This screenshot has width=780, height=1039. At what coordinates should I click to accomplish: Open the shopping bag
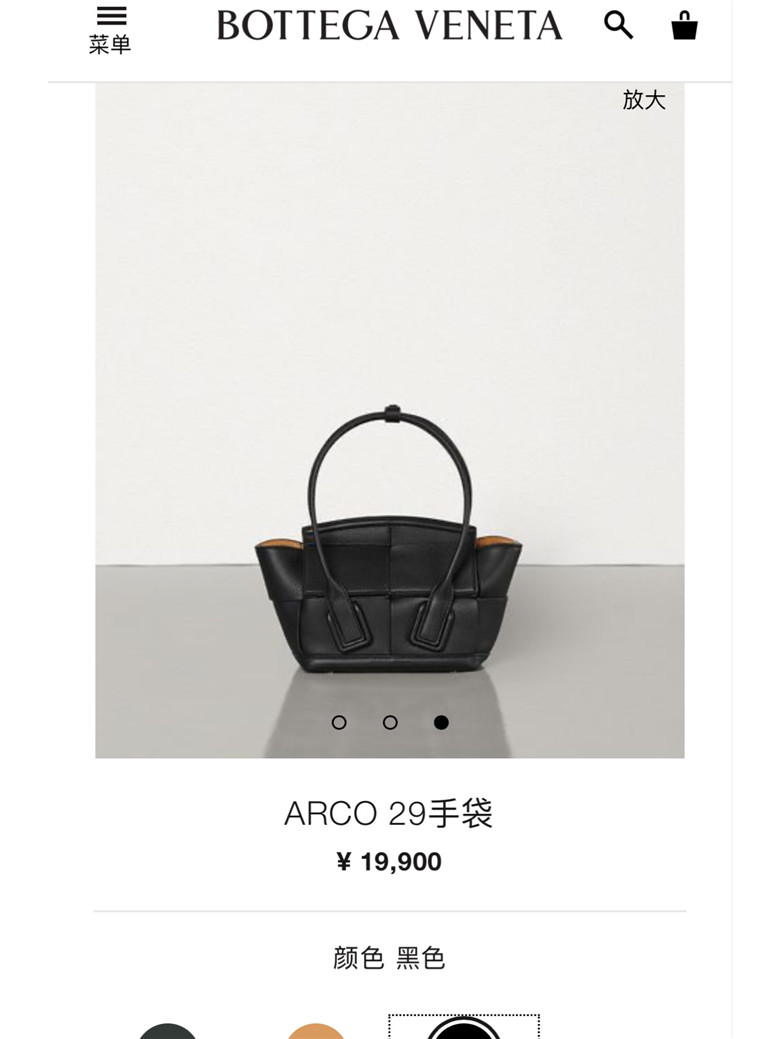tap(684, 25)
